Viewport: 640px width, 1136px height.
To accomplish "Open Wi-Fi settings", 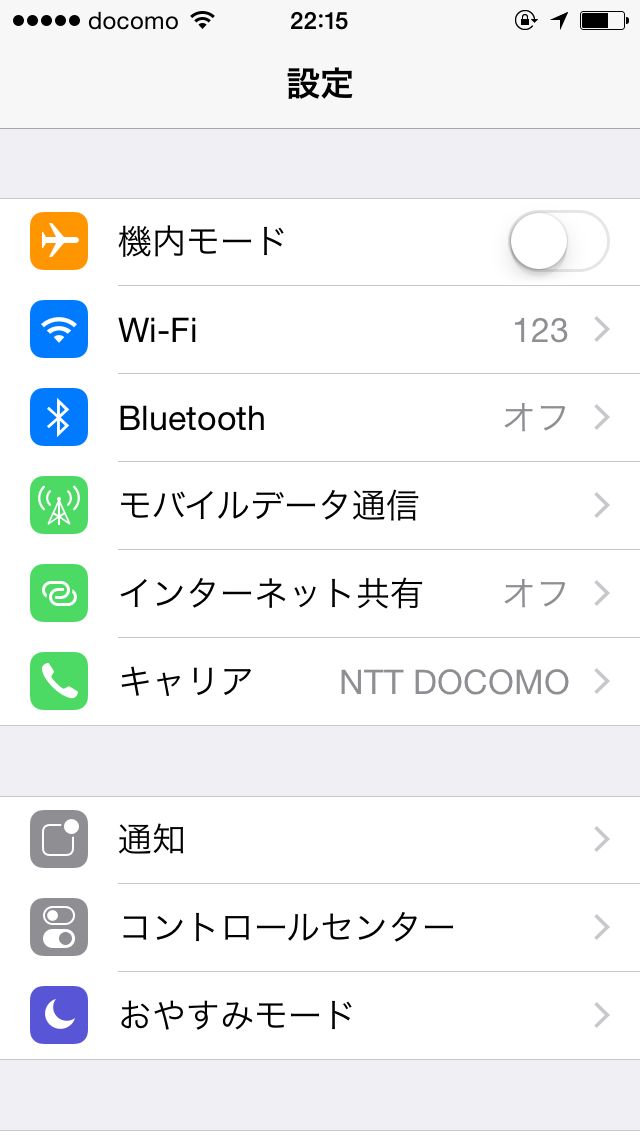I will click(320, 330).
